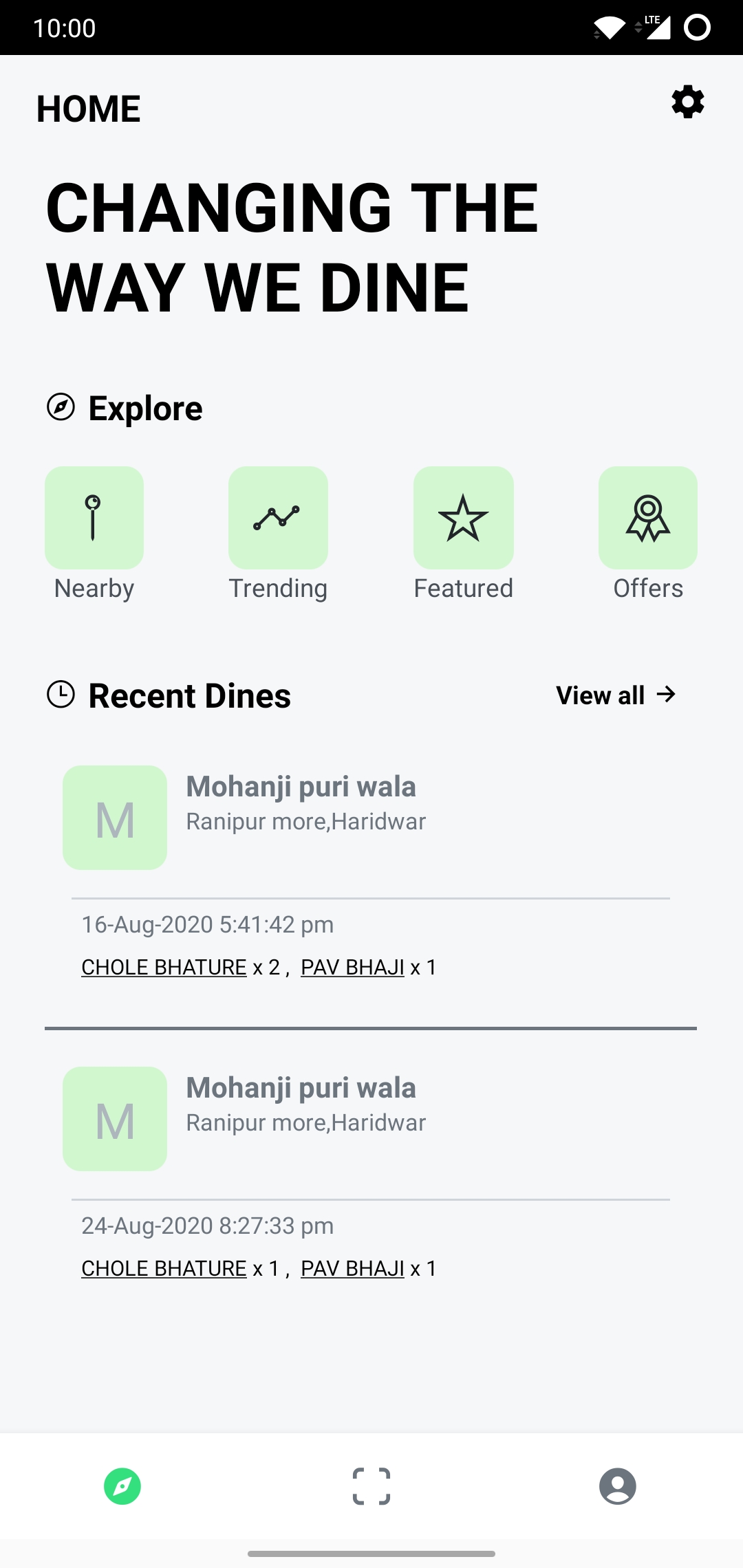Explore Nearby restaurants

click(x=94, y=518)
